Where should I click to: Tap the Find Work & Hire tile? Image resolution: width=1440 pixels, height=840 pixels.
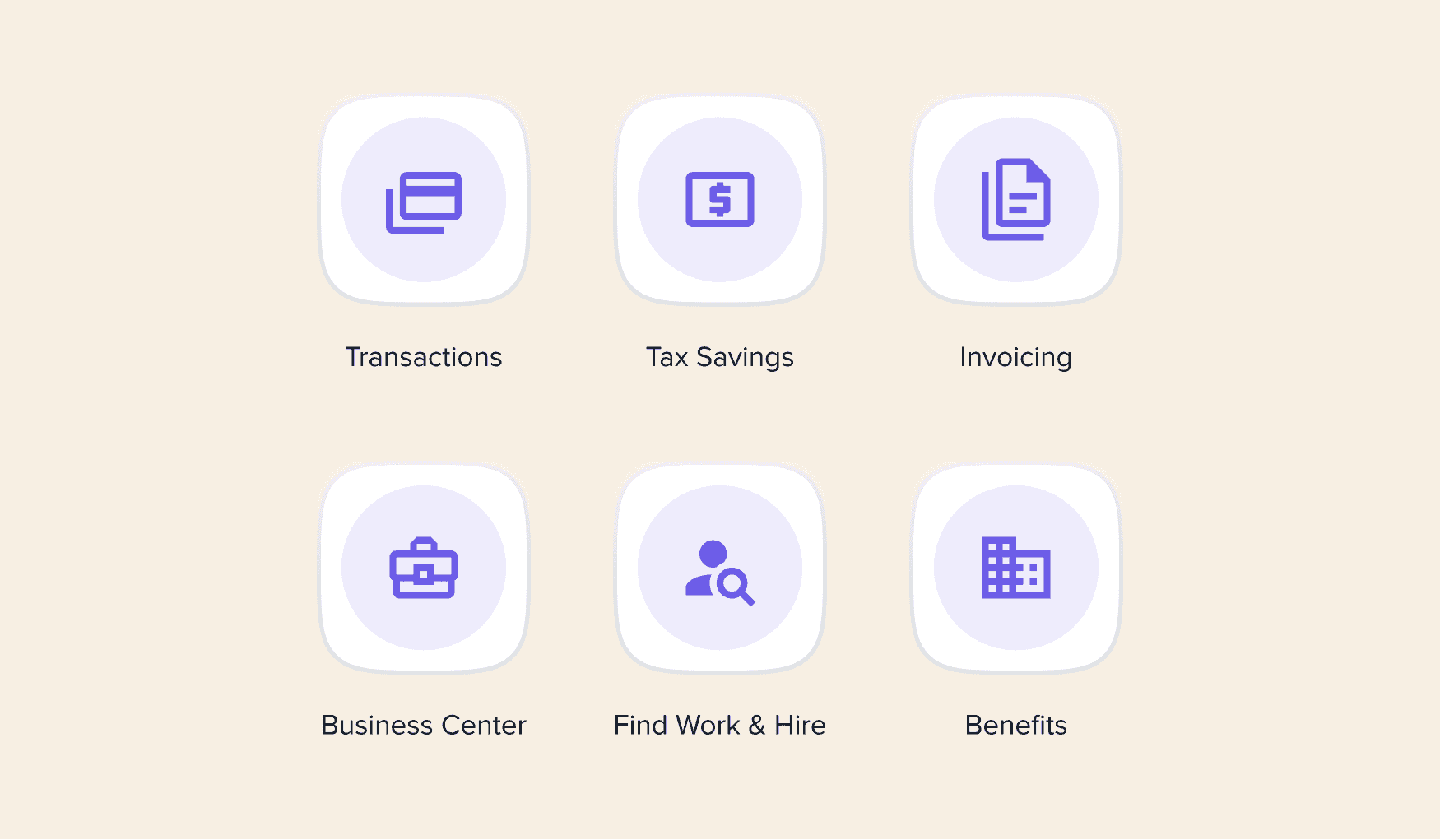pos(720,568)
